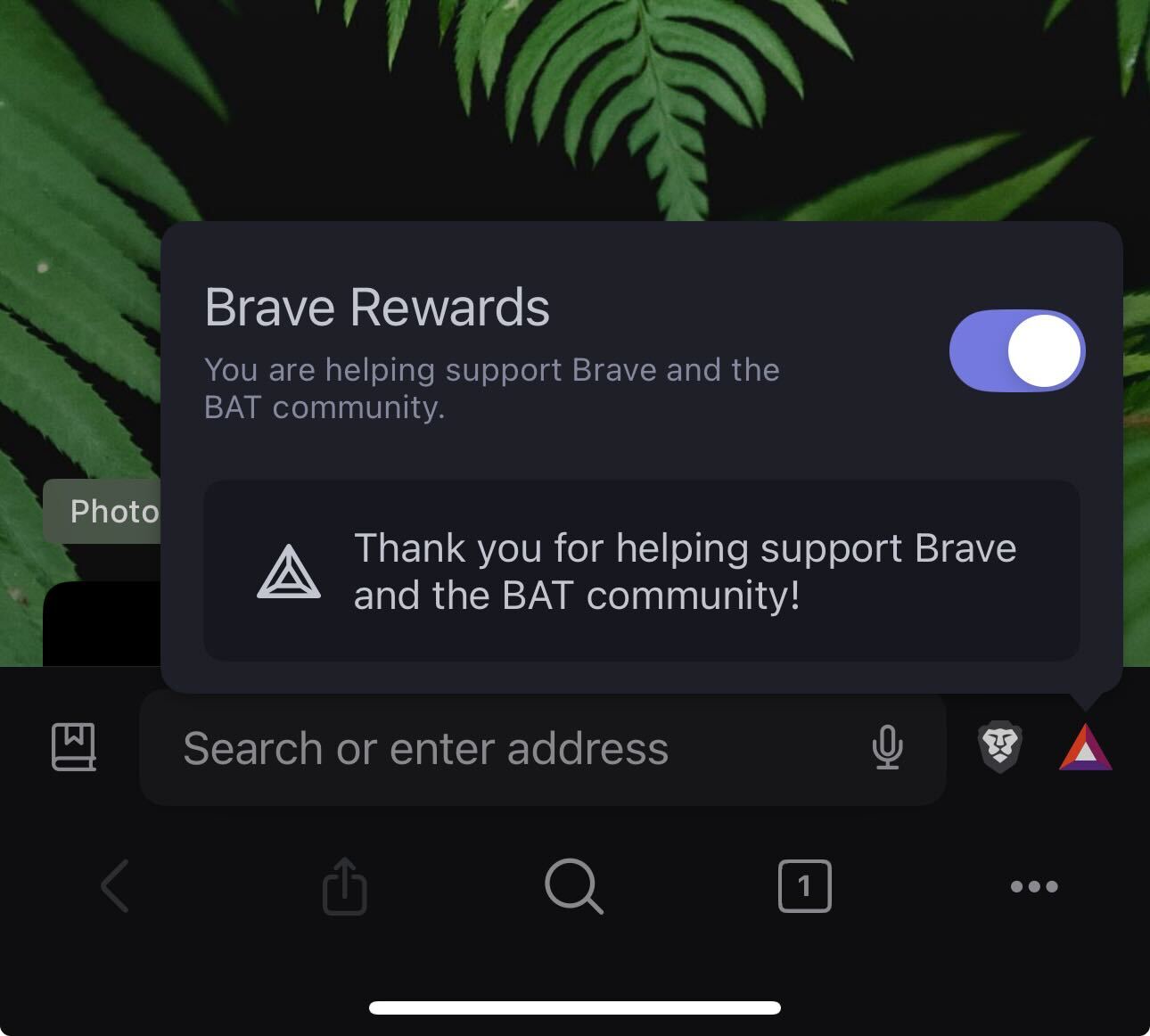Viewport: 1150px width, 1036px height.
Task: Open the bookmarks icon
Action: tap(73, 747)
